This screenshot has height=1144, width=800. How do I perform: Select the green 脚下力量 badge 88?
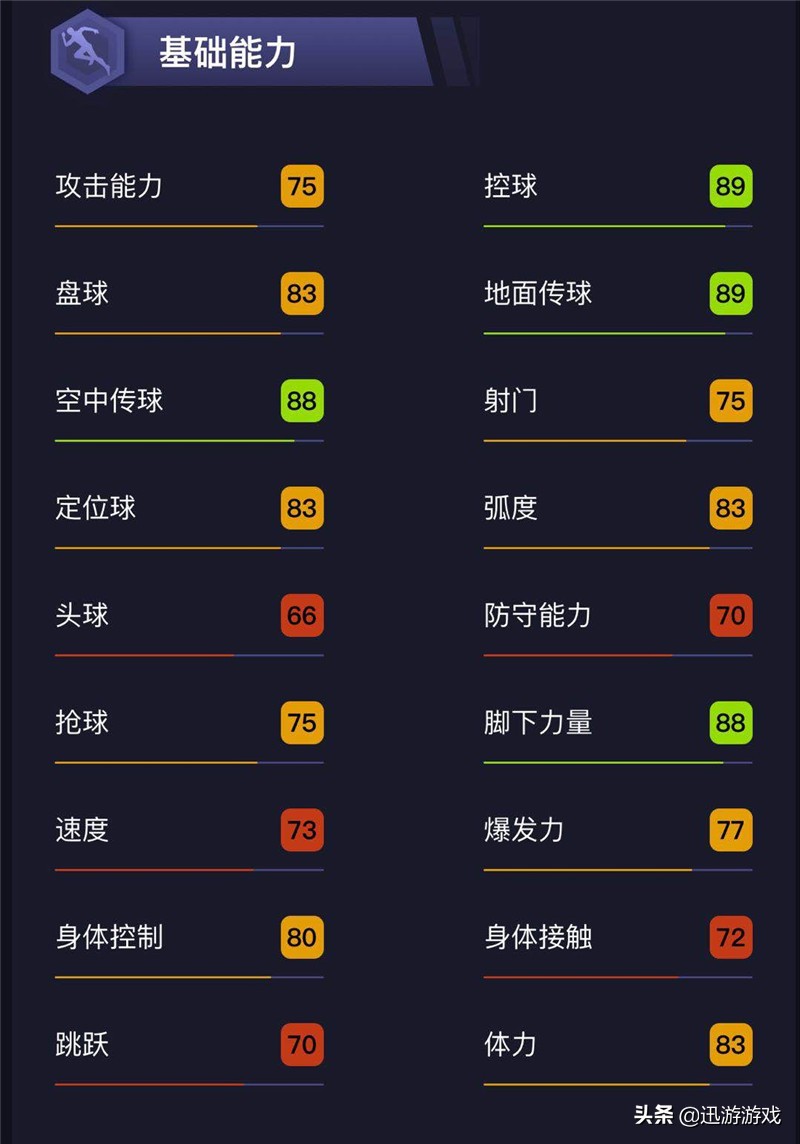pos(731,723)
